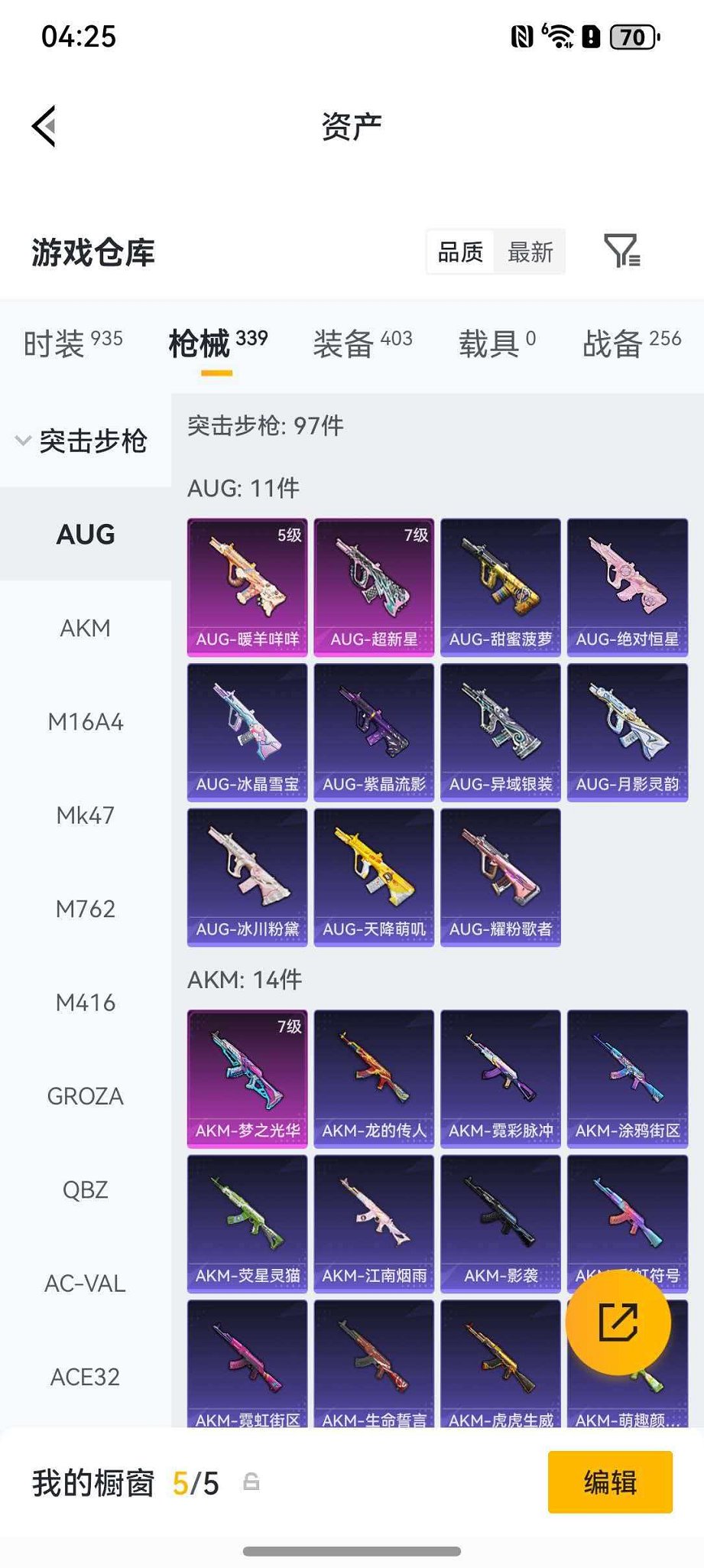Select AKM in the side list
704x1568 pixels.
click(x=85, y=628)
